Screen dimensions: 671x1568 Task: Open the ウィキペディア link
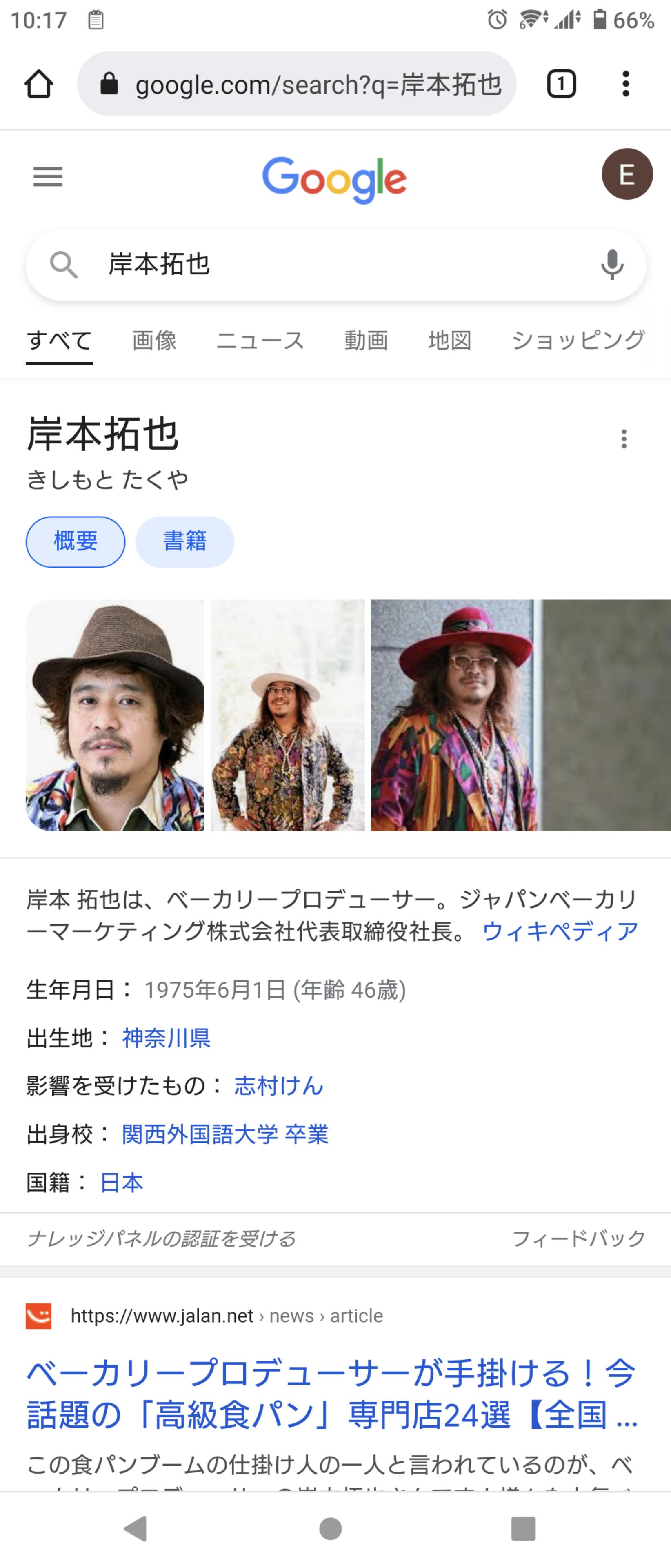pyautogui.click(x=560, y=931)
